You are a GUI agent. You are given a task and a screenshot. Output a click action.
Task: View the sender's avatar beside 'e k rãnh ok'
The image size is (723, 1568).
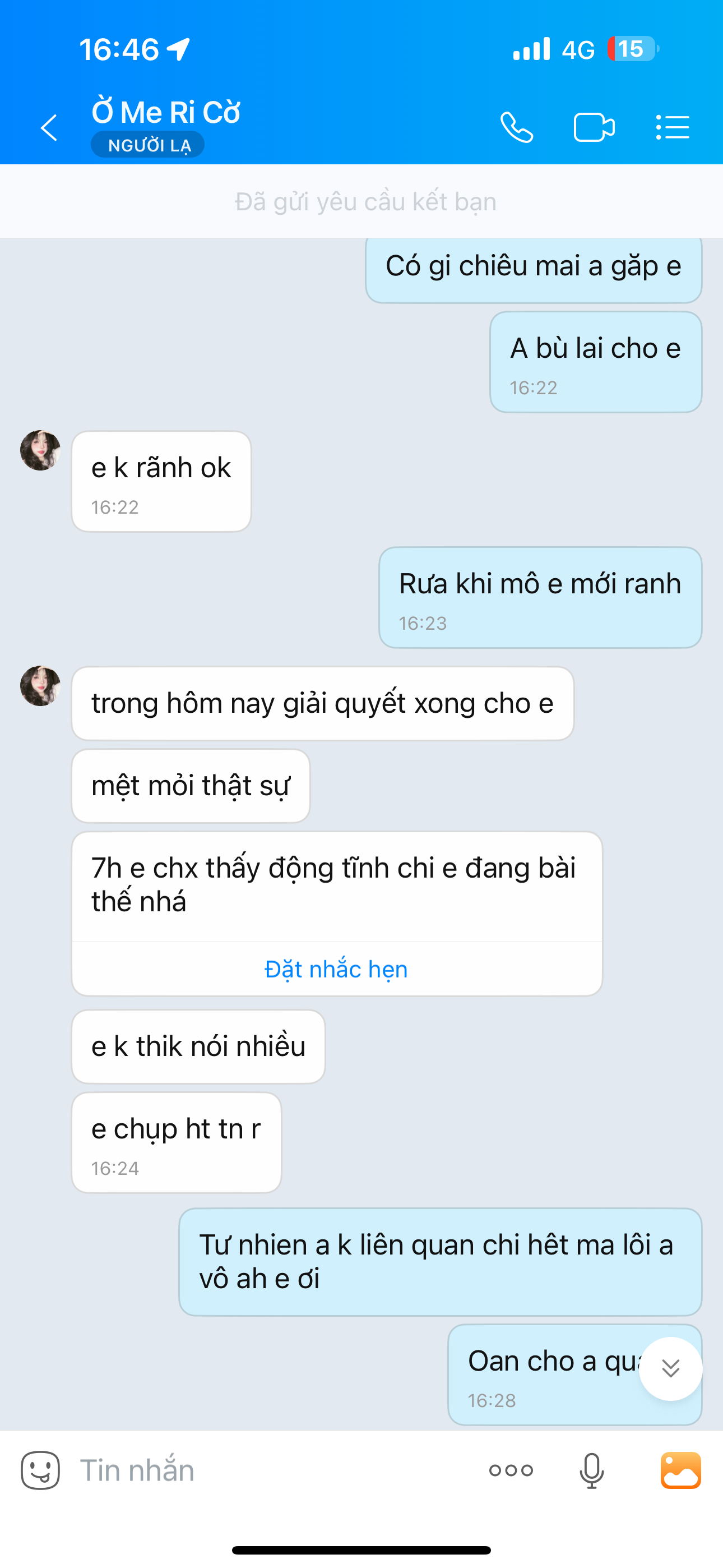coord(40,450)
